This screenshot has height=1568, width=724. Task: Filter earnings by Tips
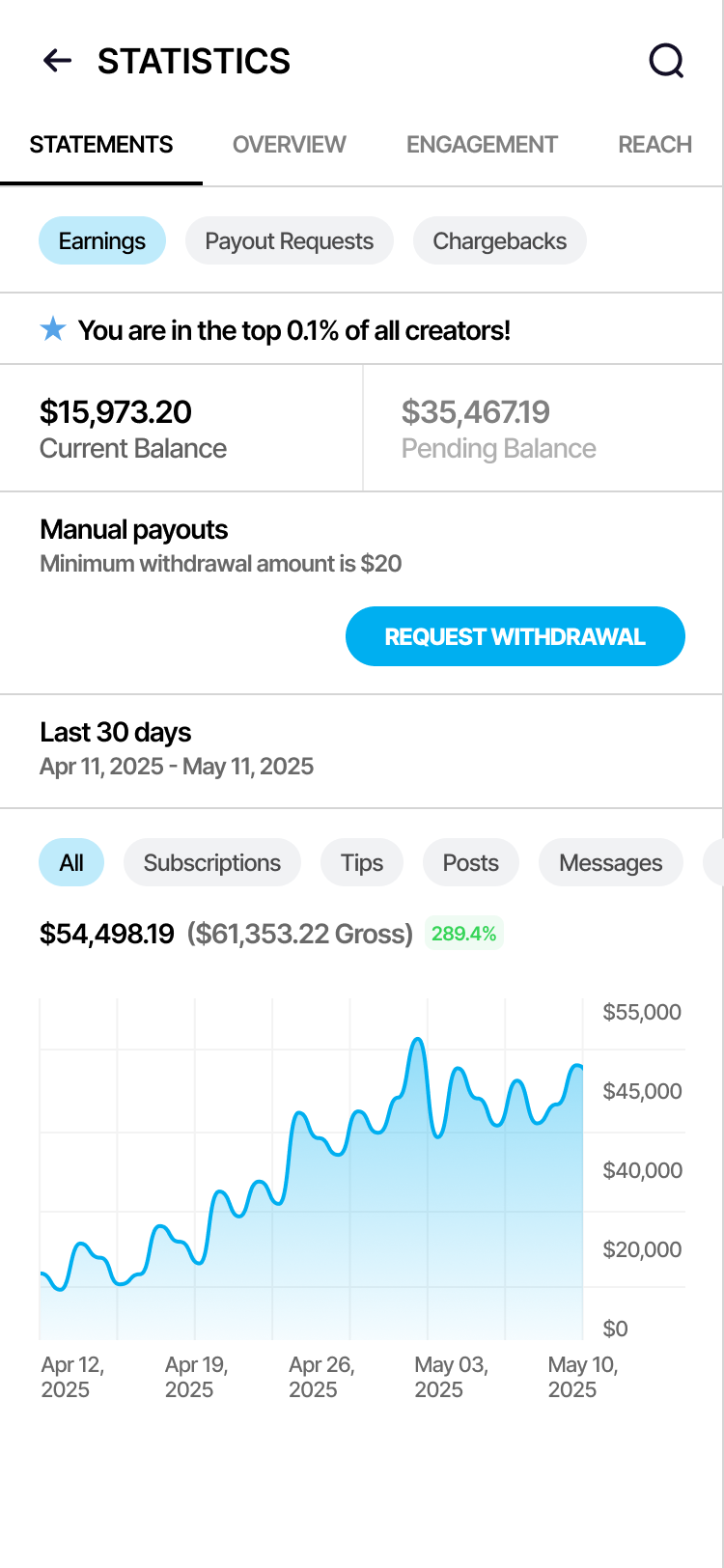click(362, 863)
